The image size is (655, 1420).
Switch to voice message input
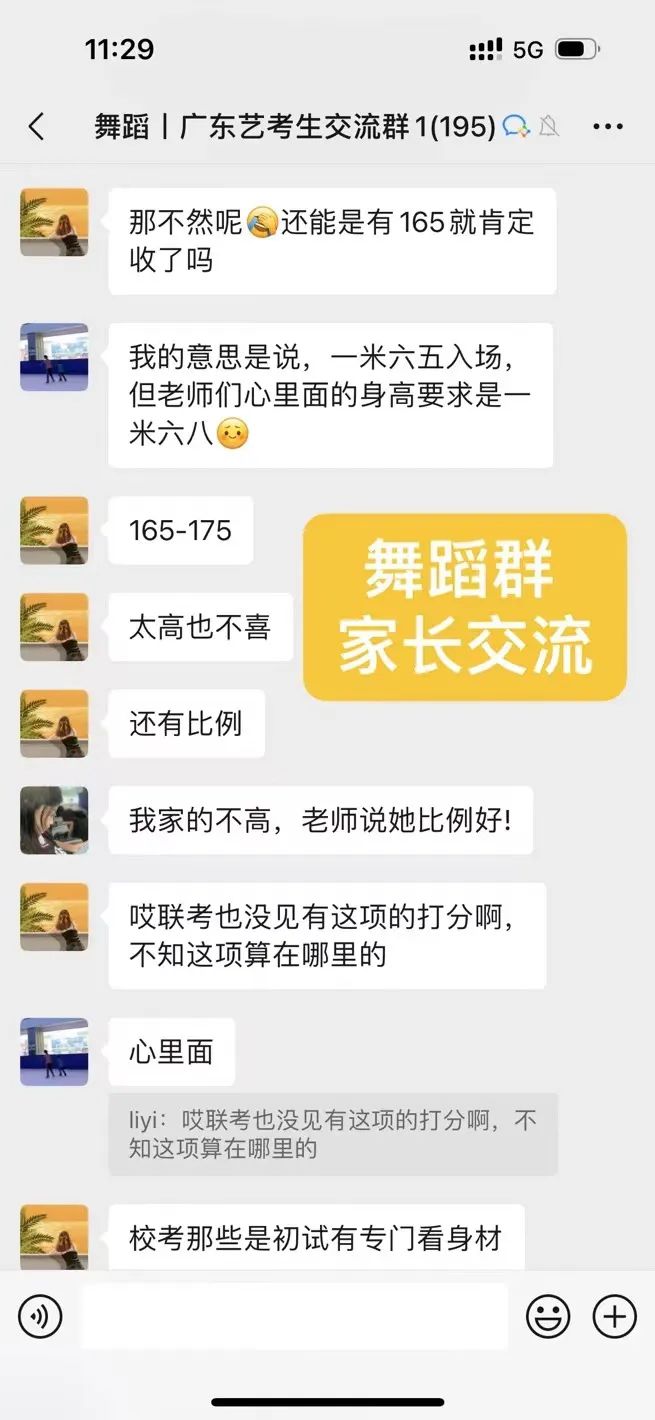click(x=40, y=1316)
